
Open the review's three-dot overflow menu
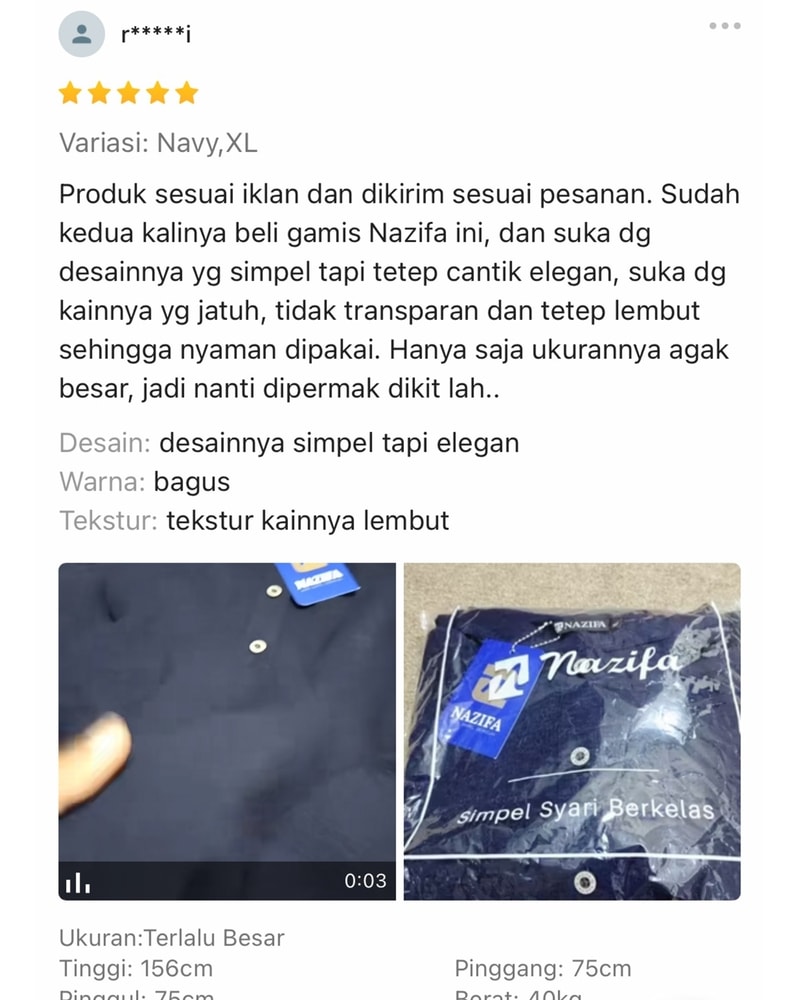point(724,26)
